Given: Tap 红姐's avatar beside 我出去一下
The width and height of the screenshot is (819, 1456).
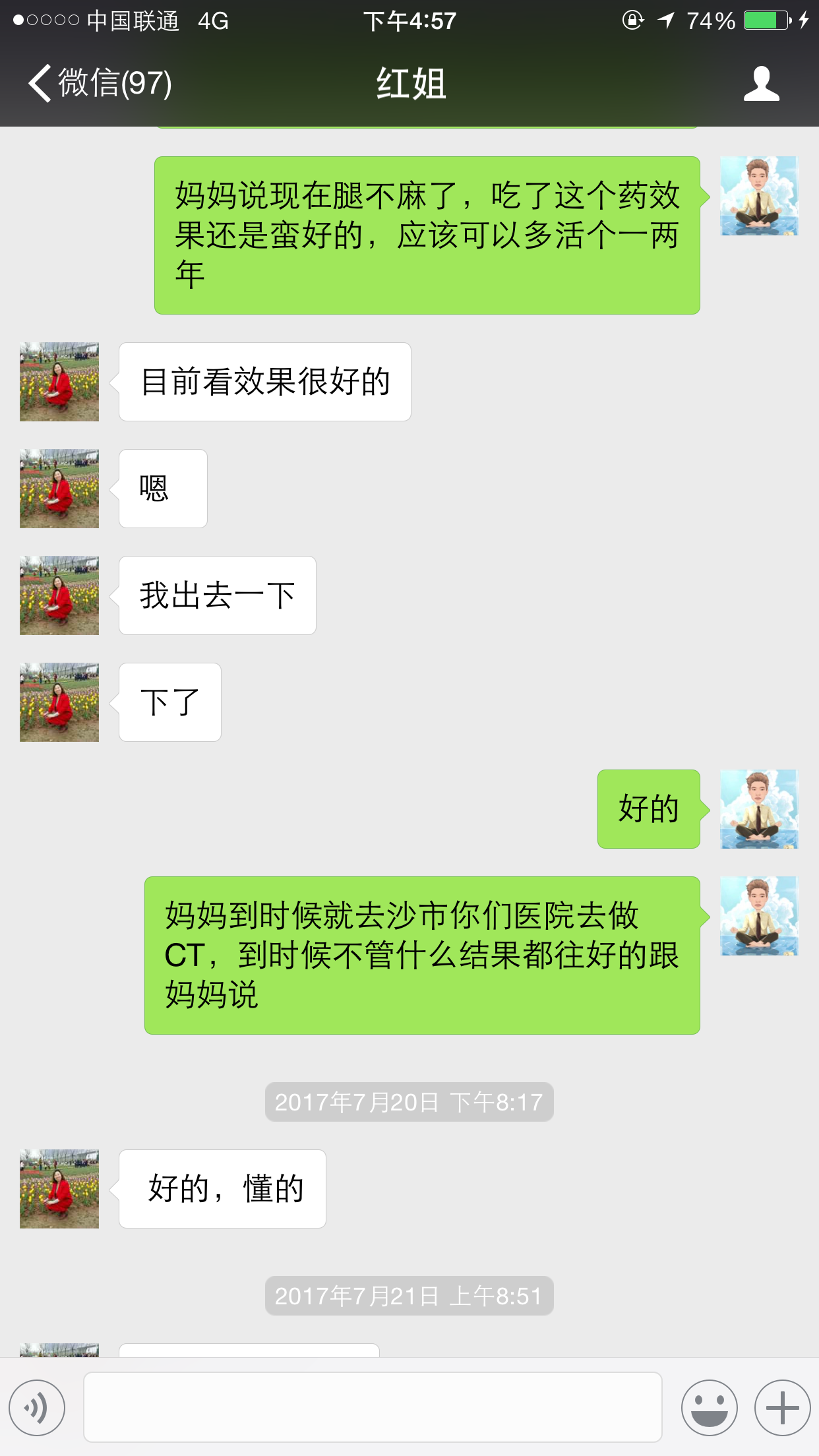Looking at the screenshot, I should point(58,595).
